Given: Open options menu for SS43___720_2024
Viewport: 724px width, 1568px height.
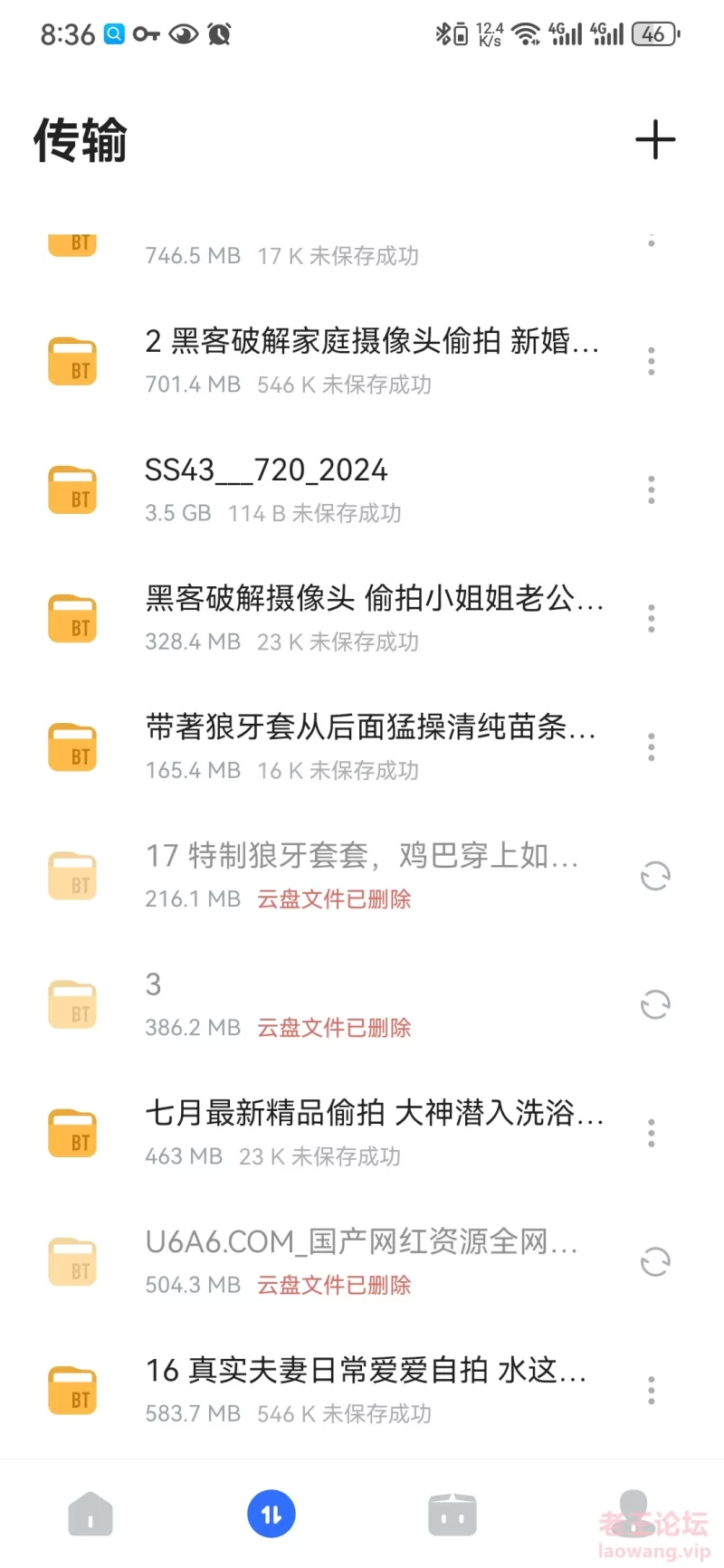Looking at the screenshot, I should pos(652,489).
